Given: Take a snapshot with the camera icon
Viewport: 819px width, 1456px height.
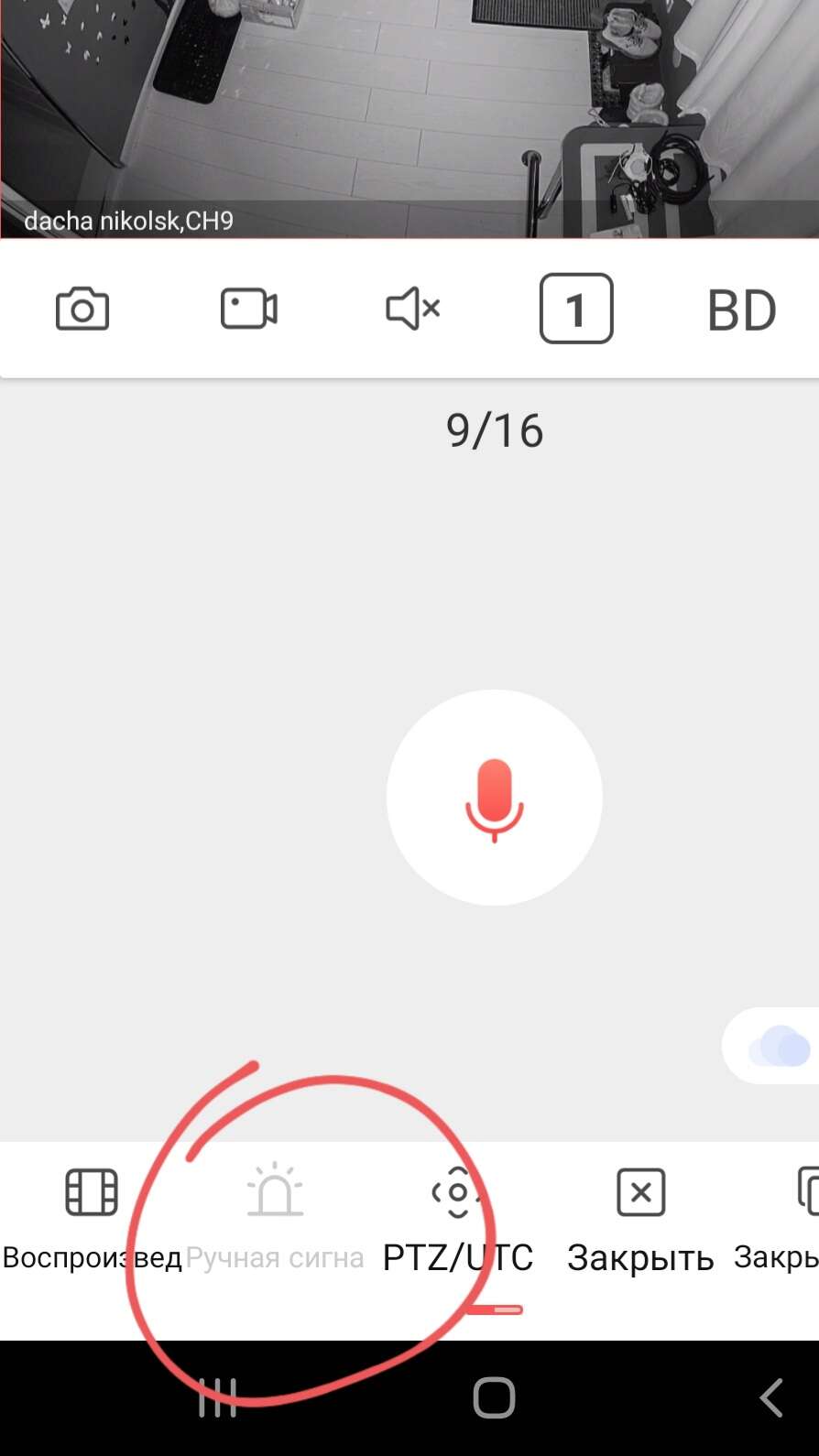Looking at the screenshot, I should 82,310.
